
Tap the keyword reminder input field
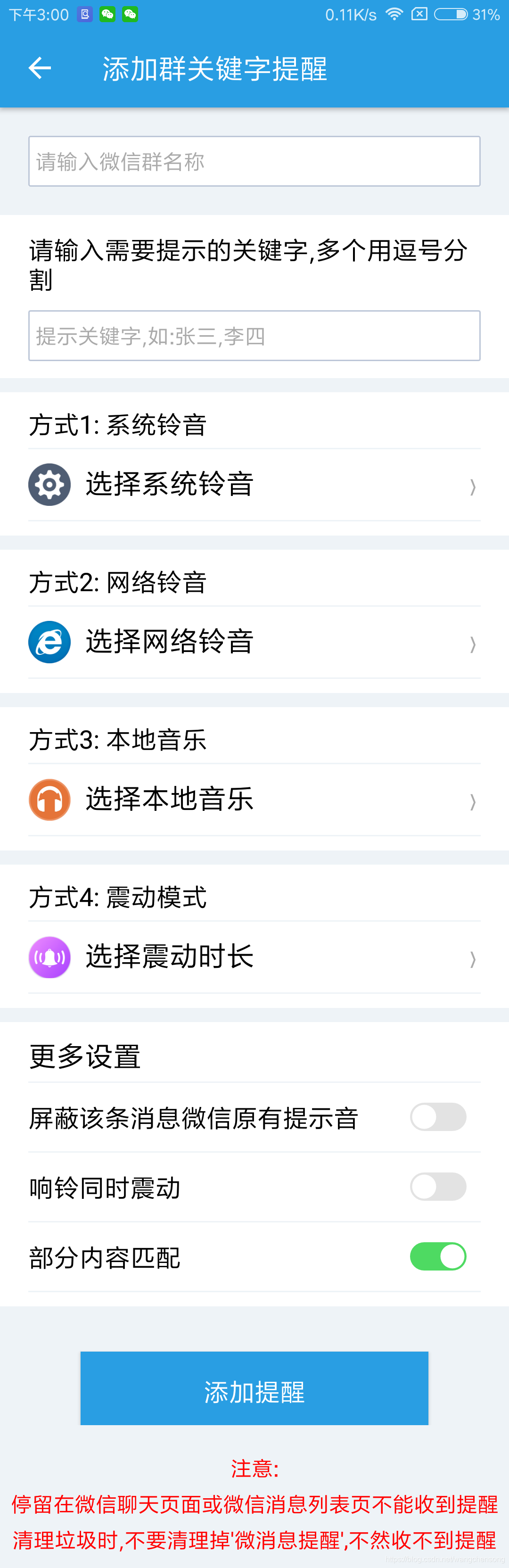[254, 336]
